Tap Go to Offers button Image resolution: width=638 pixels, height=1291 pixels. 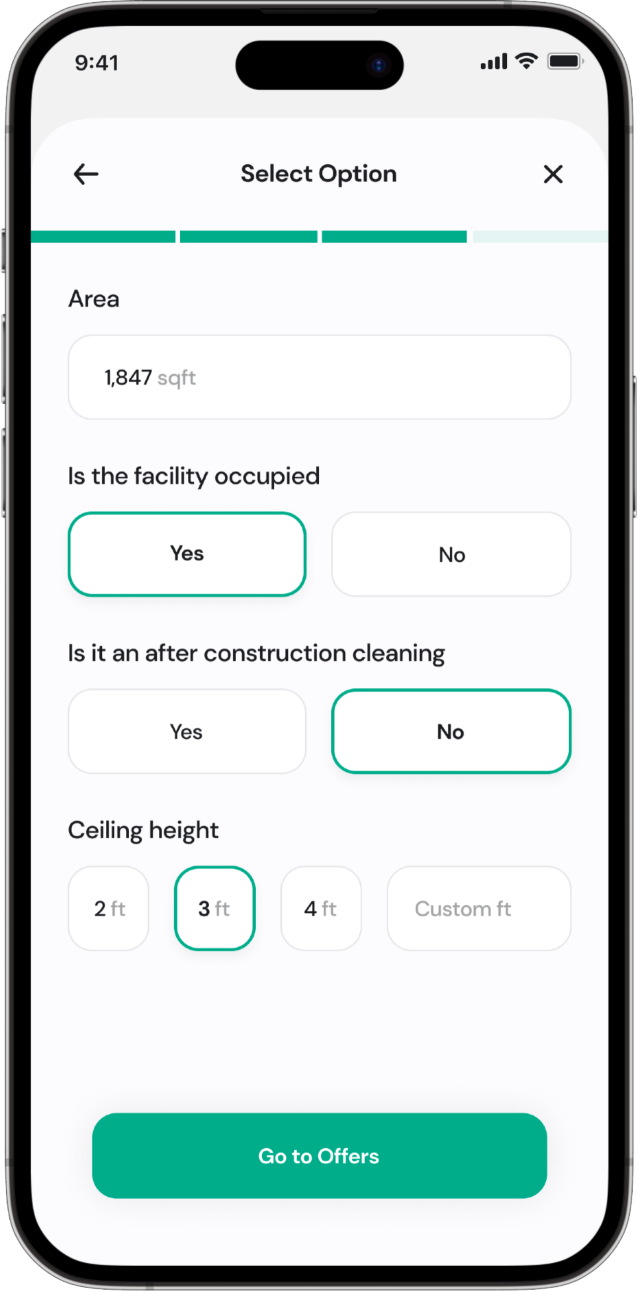click(x=319, y=1156)
